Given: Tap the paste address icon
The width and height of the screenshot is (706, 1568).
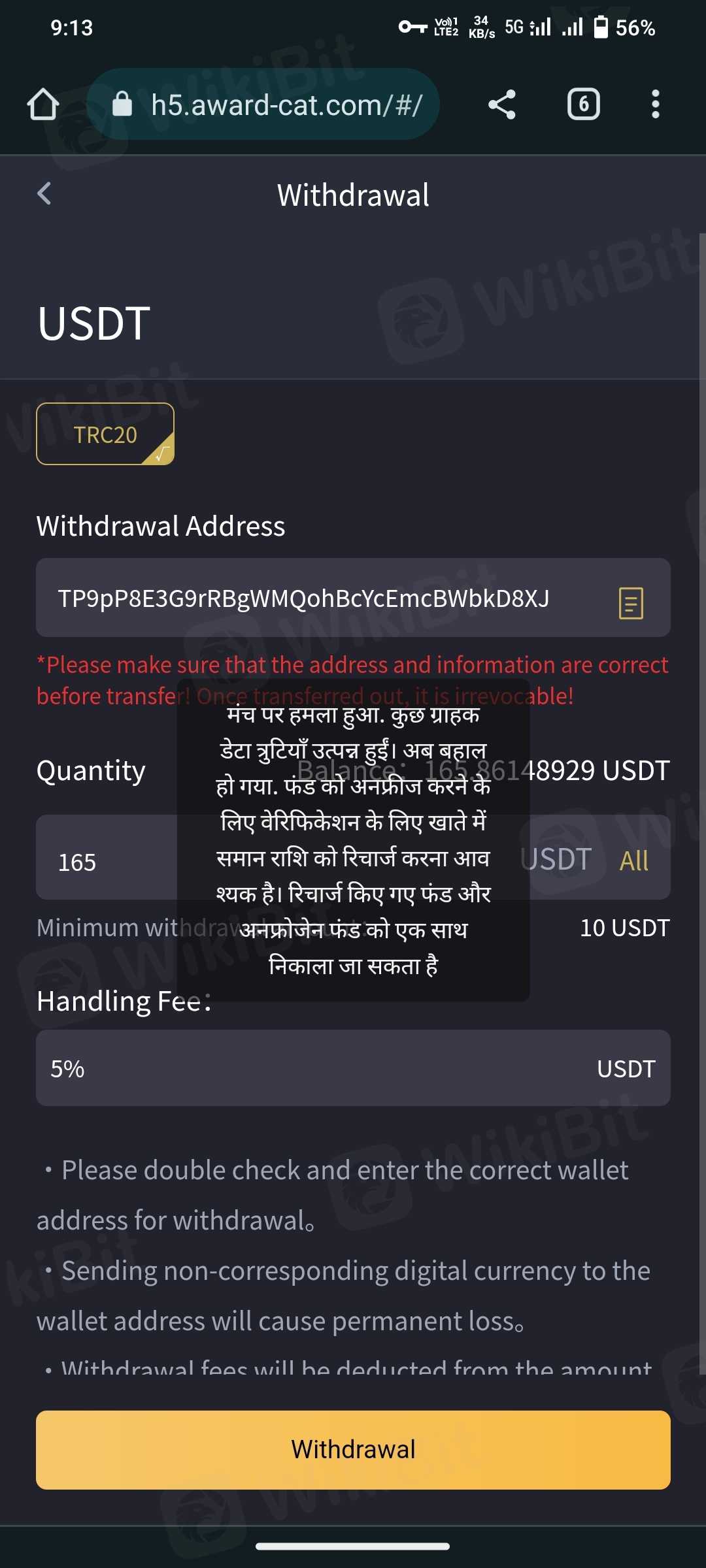Looking at the screenshot, I should pos(631,602).
